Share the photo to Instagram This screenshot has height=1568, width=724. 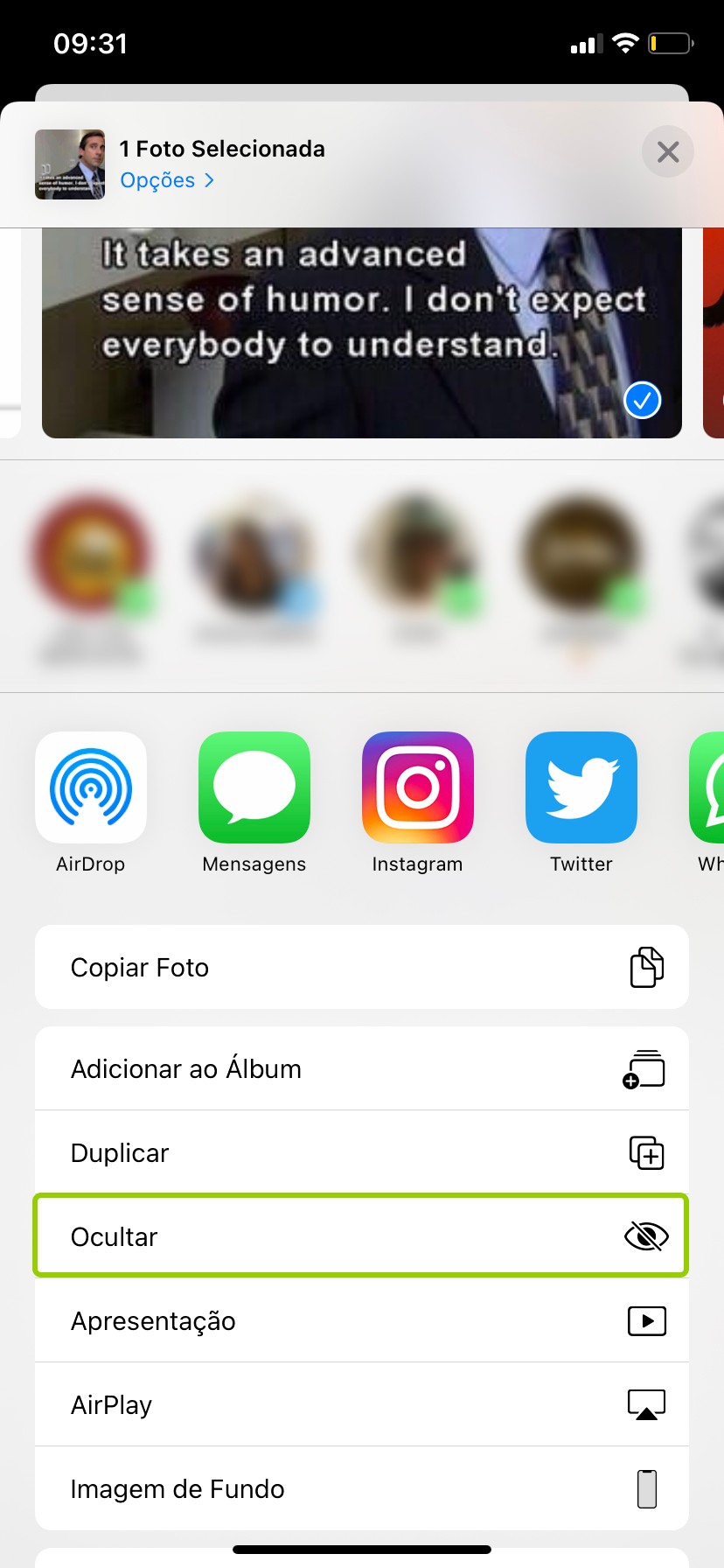418,788
